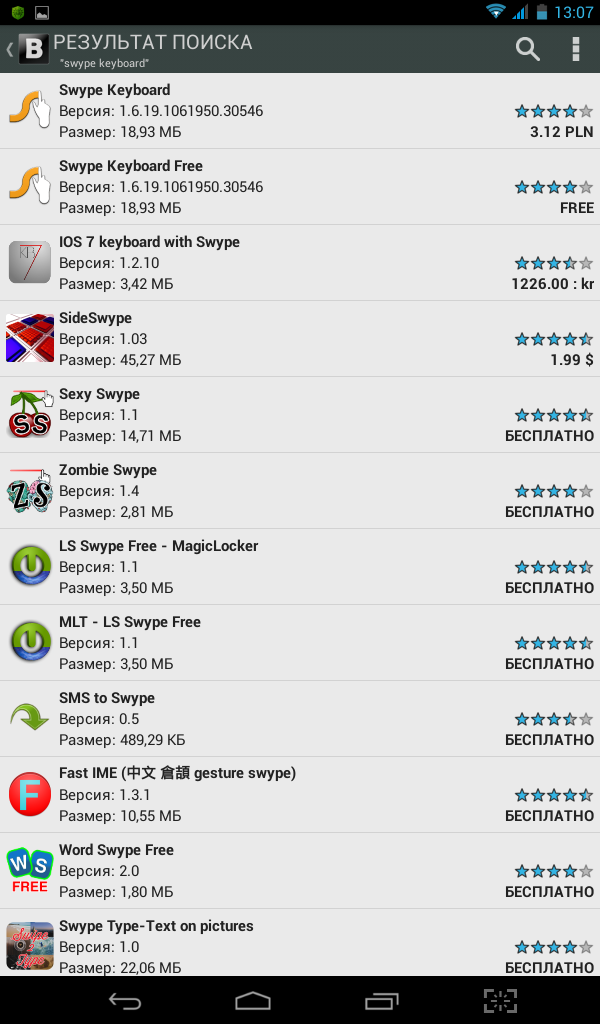View Word Swype Free details

[x=300, y=871]
